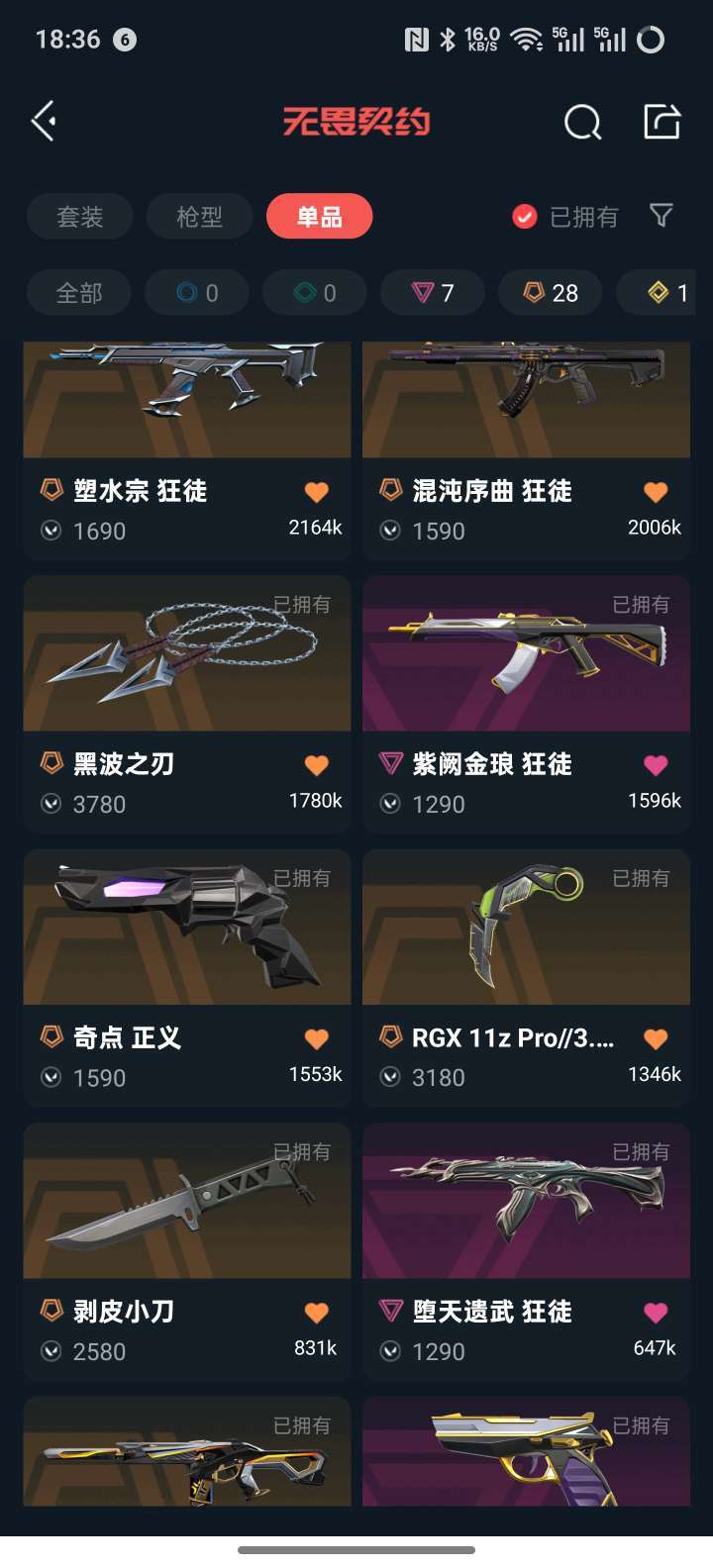This screenshot has width=713, height=1568.
Task: Select the 全部 filter chip
Action: click(79, 293)
